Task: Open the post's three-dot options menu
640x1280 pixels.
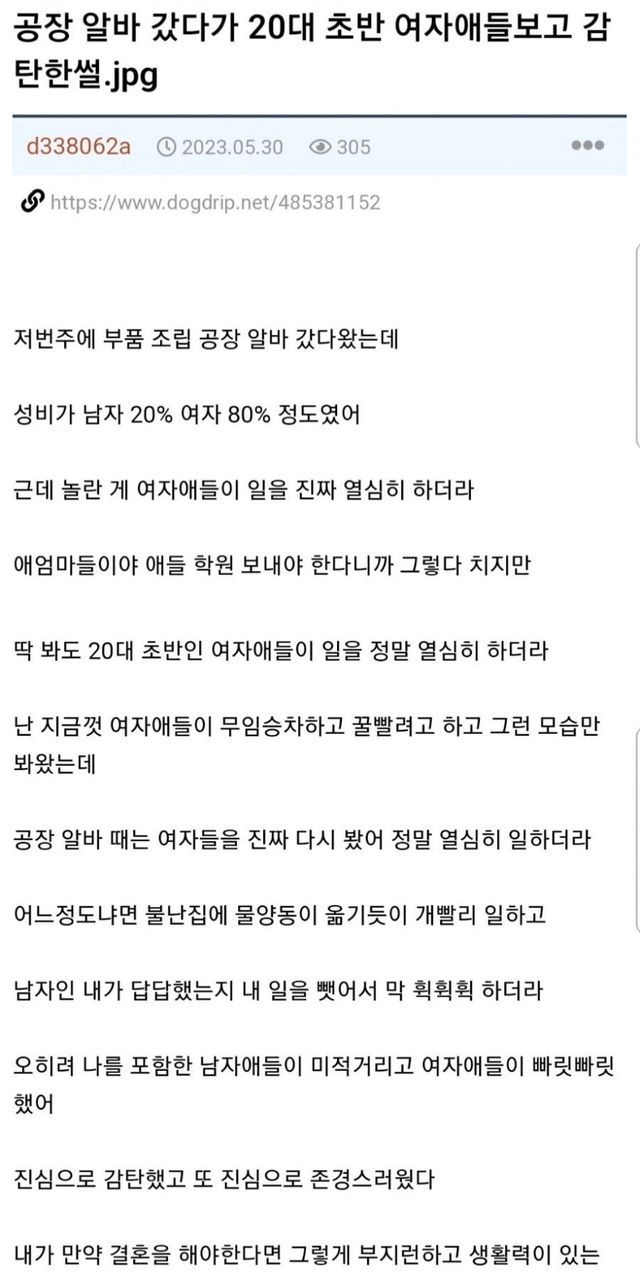Action: tap(587, 146)
